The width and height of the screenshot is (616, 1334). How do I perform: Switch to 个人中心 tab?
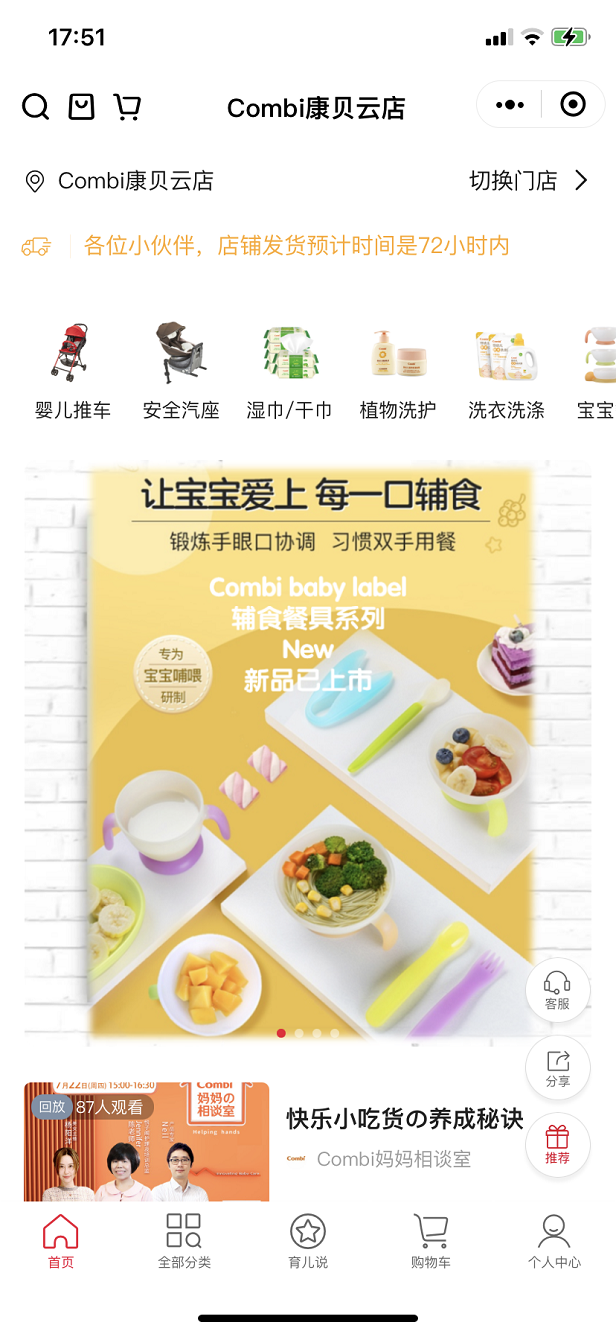[554, 1241]
